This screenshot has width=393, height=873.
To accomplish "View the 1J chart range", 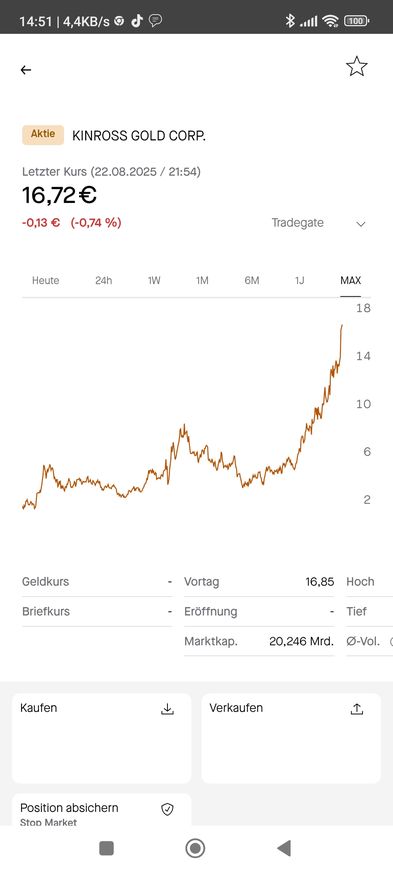I will click(299, 281).
